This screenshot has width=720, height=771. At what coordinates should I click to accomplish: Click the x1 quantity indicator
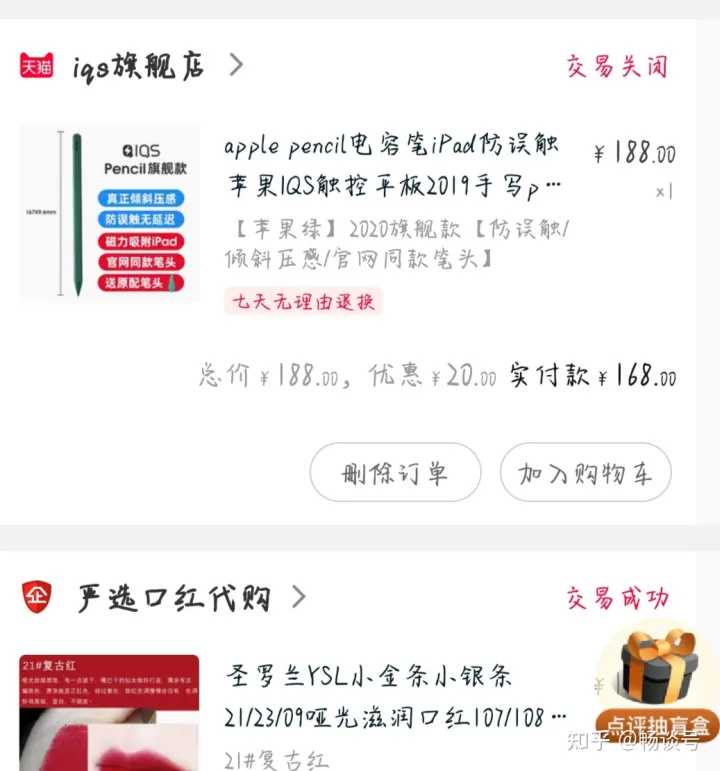664,191
